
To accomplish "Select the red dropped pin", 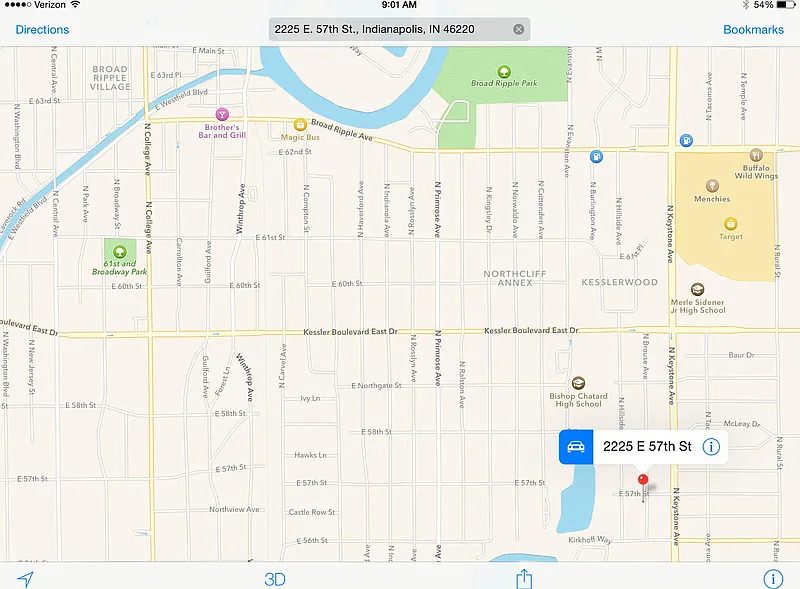I will pyautogui.click(x=643, y=482).
